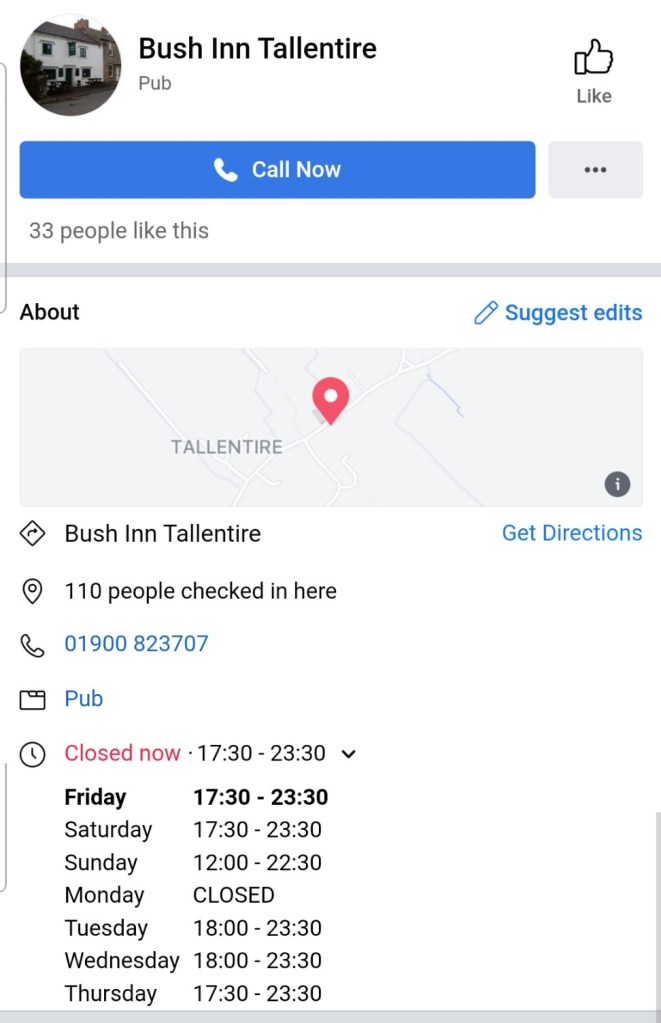Collapse the opening hours chevron
Viewport: 661px width, 1023px height.
[x=348, y=754]
